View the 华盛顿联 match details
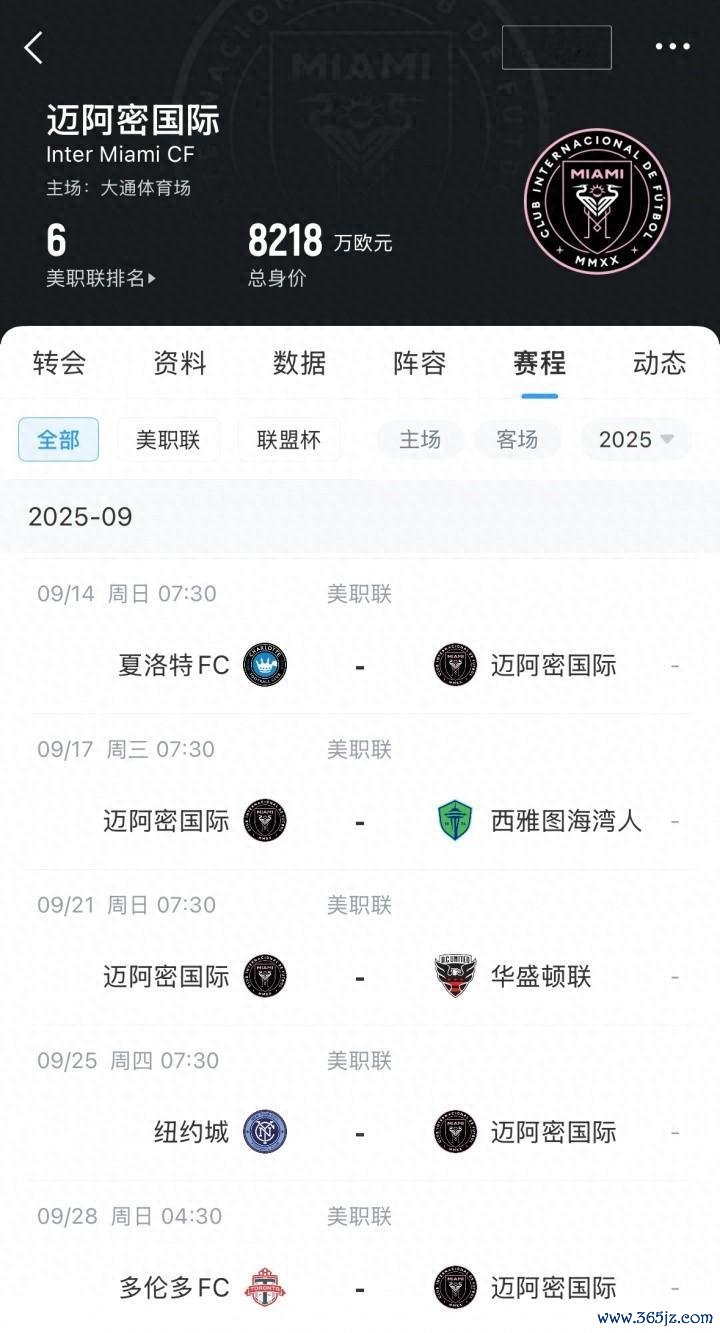 point(360,976)
